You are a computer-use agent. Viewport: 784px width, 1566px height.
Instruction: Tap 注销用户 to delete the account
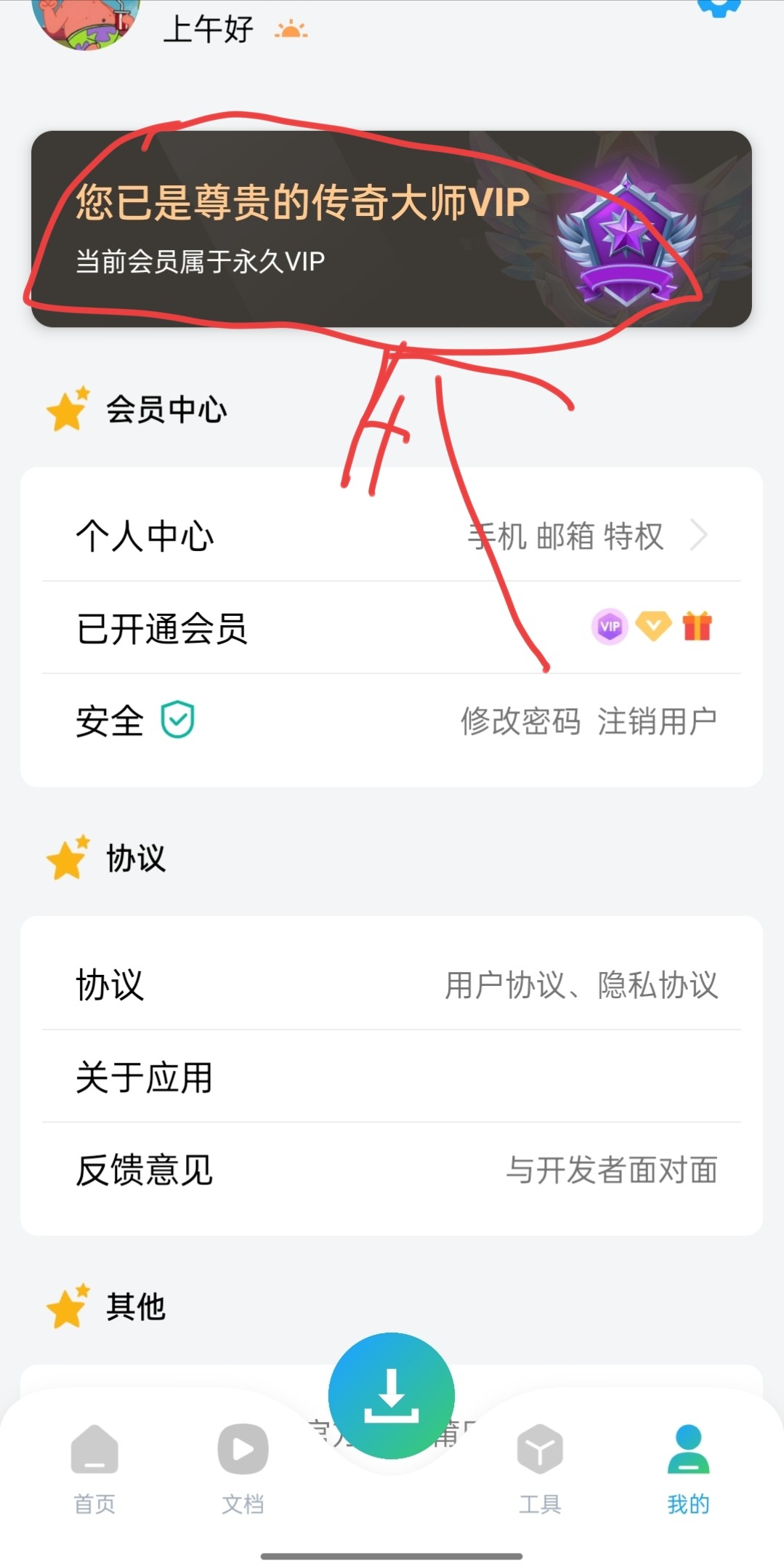click(657, 721)
